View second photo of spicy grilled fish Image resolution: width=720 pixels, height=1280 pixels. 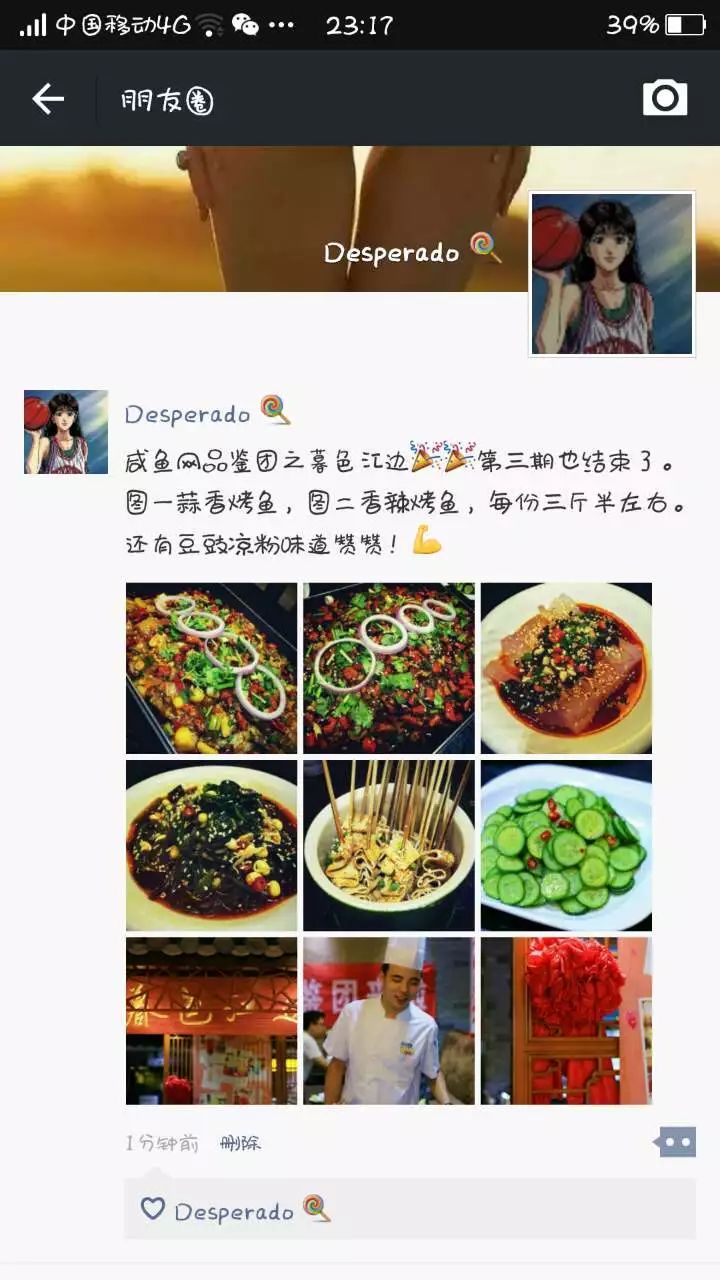pyautogui.click(x=389, y=668)
